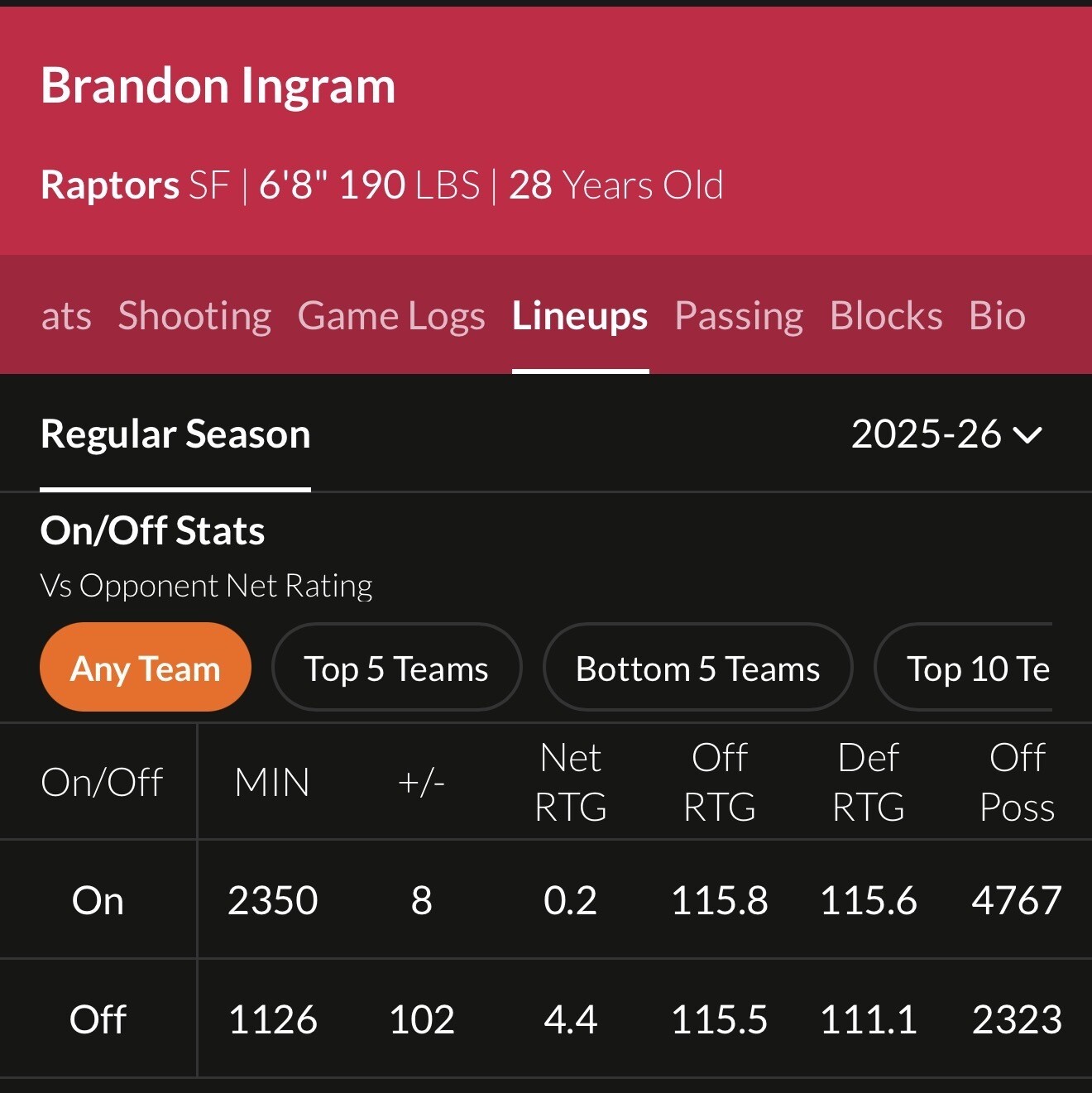Go to the Blocks tab
Image resolution: width=1092 pixels, height=1093 pixels.
point(886,316)
